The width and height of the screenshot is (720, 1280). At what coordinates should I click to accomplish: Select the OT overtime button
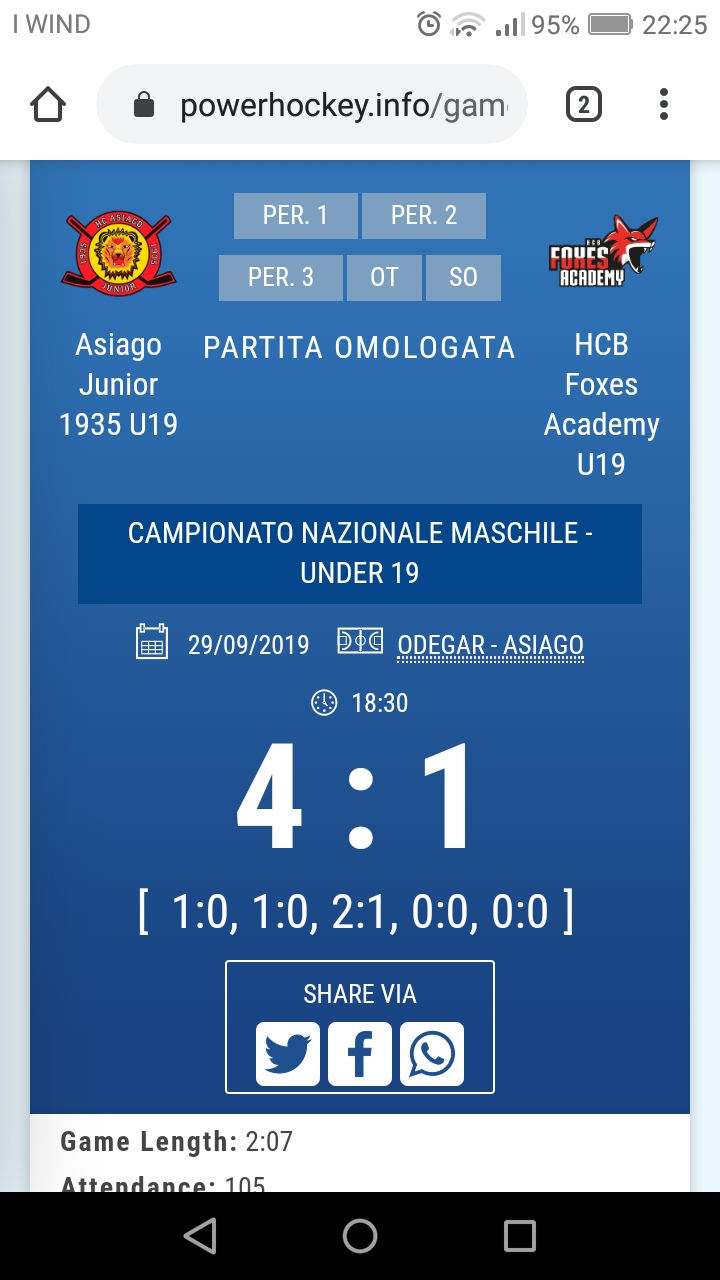click(x=384, y=277)
